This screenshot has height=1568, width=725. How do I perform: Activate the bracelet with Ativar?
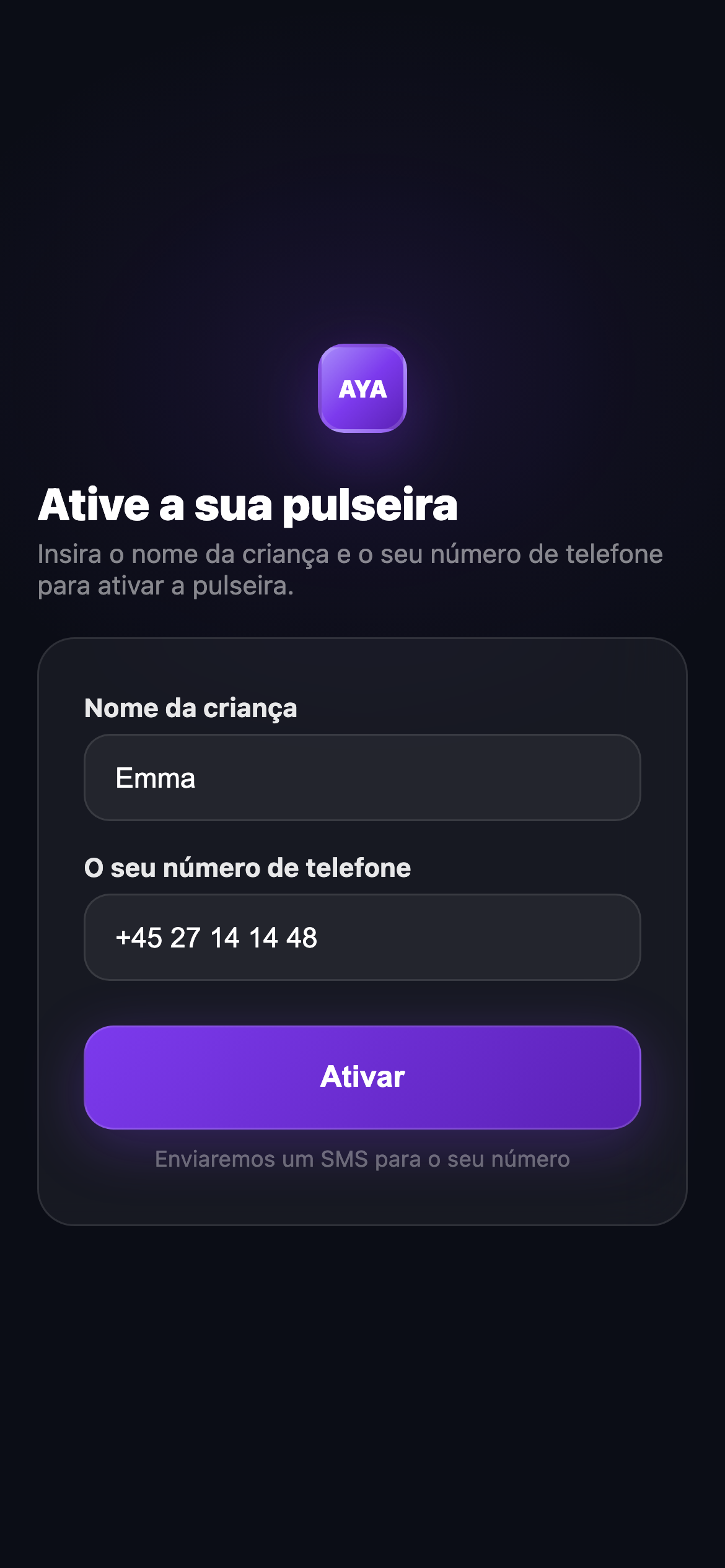tap(362, 1078)
